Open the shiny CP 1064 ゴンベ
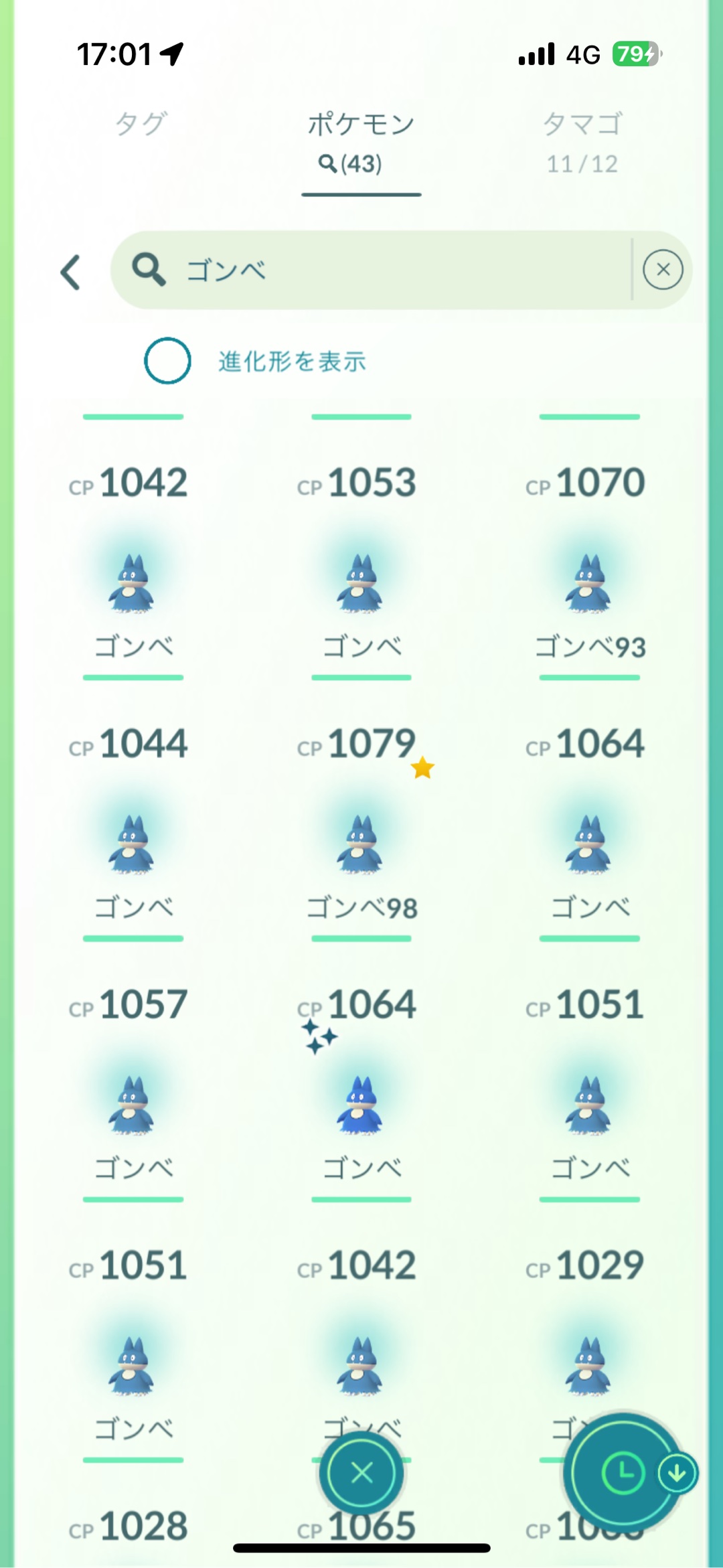 361,1105
